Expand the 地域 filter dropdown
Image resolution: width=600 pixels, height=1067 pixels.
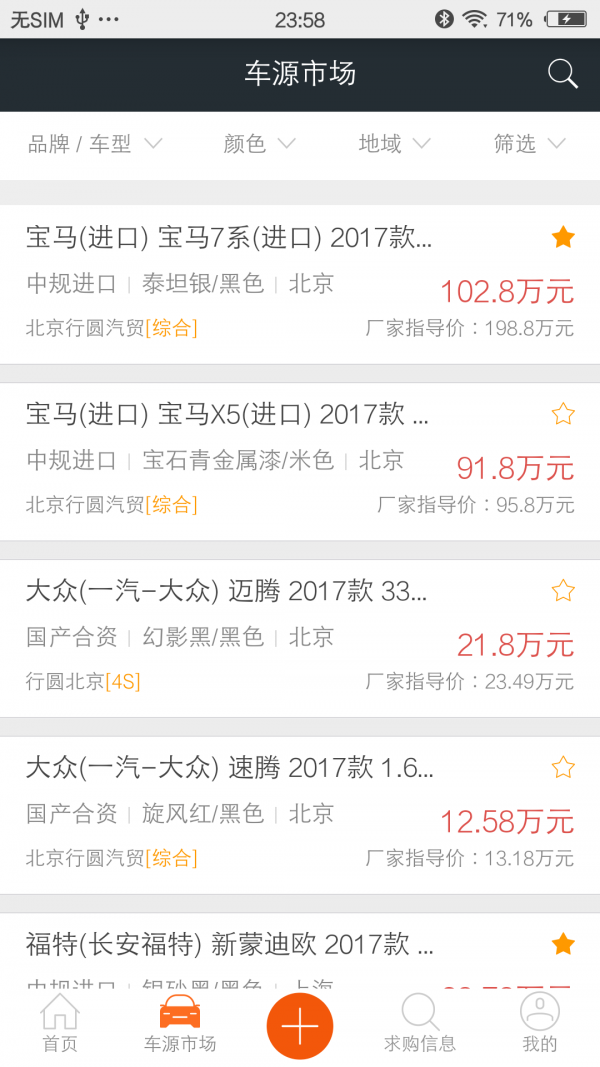click(x=394, y=144)
